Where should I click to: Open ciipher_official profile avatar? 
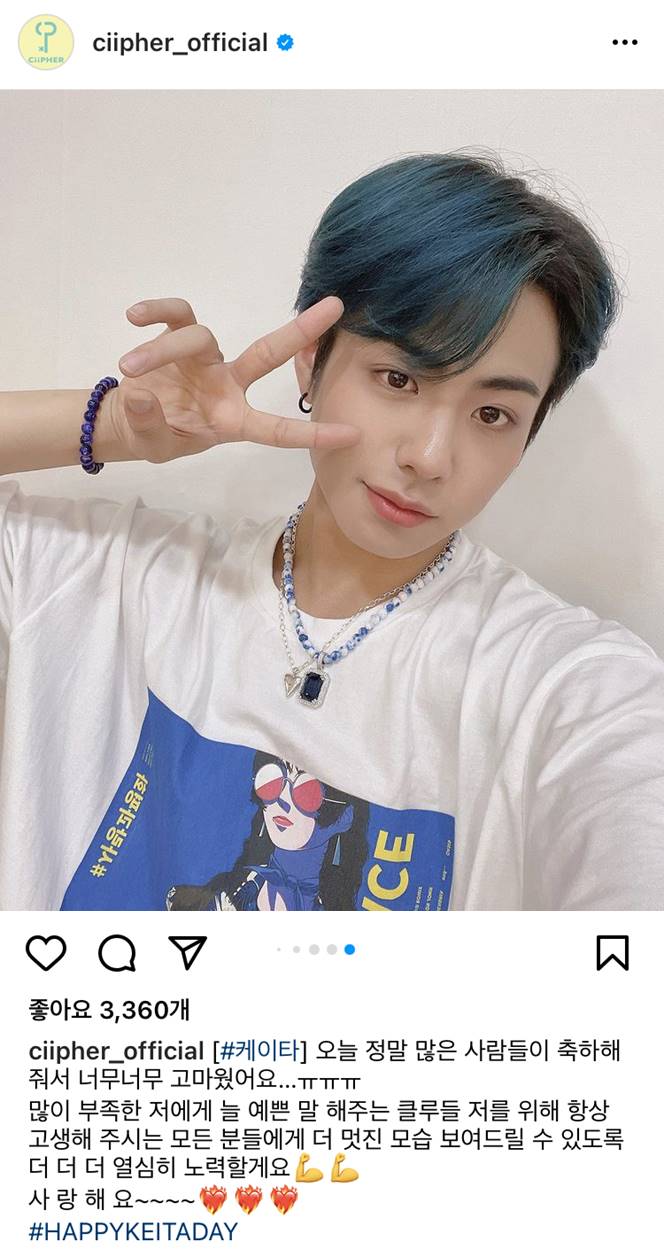click(46, 42)
